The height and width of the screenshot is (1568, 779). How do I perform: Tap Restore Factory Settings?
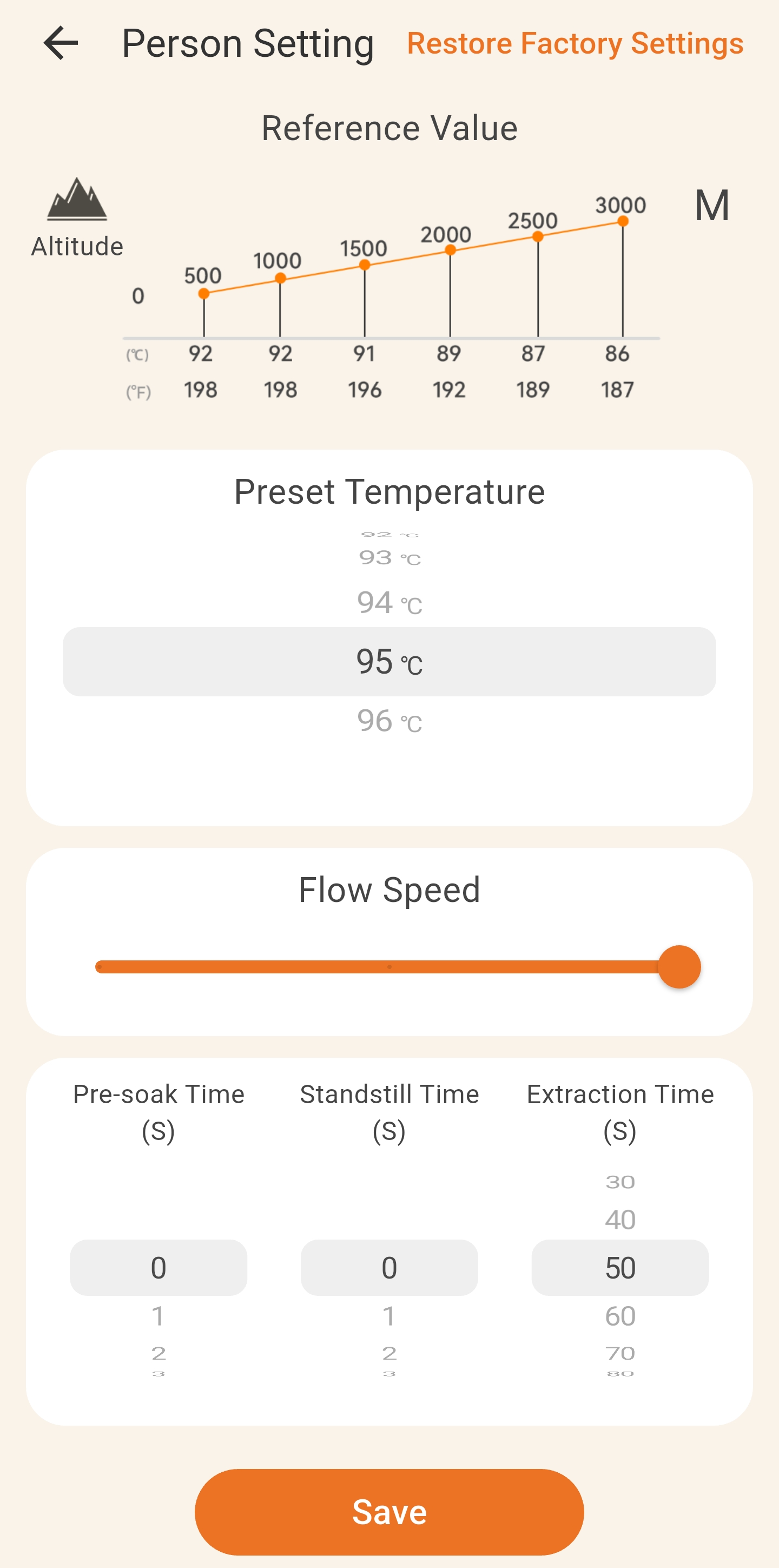[x=575, y=43]
